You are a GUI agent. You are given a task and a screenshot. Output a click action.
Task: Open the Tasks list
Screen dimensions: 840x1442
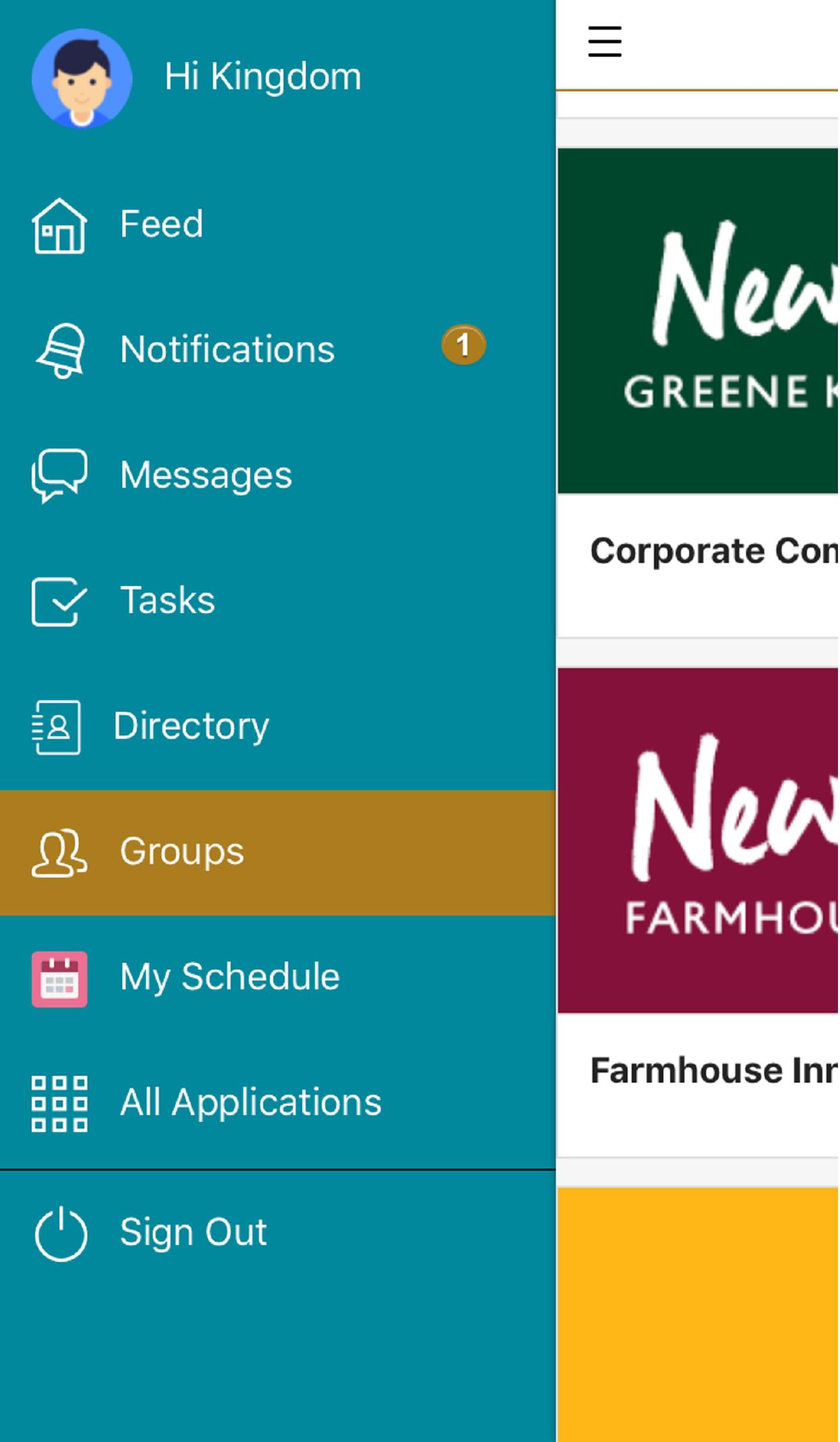point(167,600)
